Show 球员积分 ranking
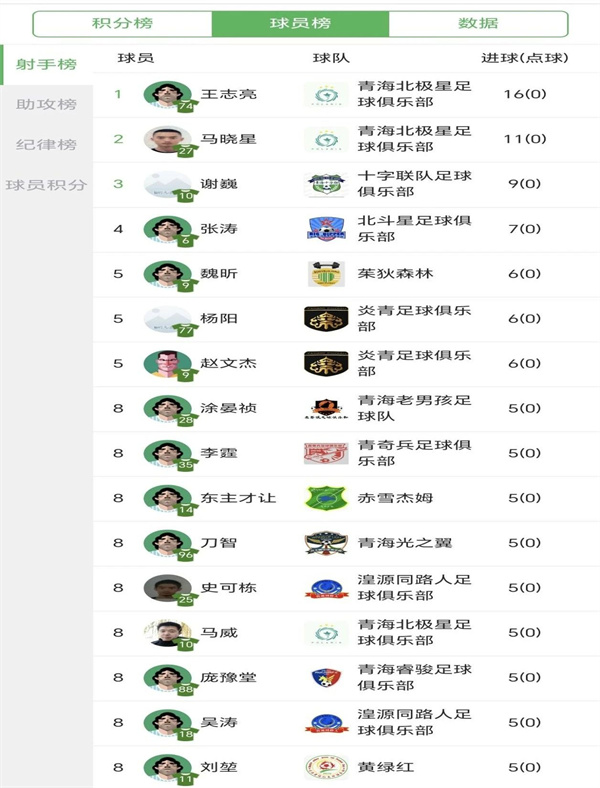This screenshot has width=600, height=788. (x=46, y=185)
